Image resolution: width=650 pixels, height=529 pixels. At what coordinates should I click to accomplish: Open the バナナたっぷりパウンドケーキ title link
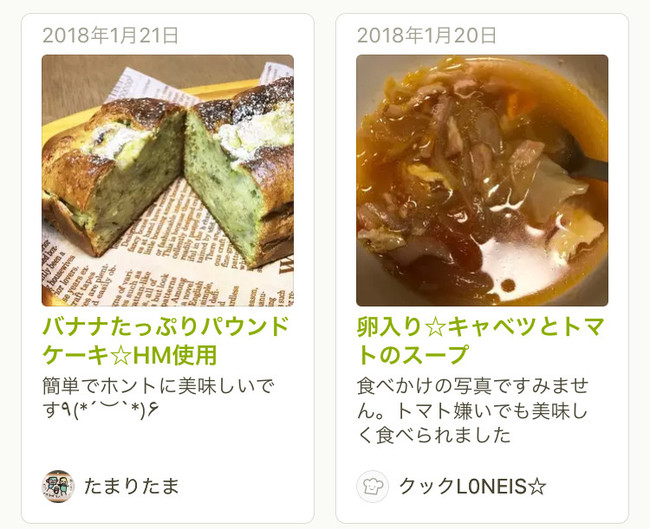166,341
